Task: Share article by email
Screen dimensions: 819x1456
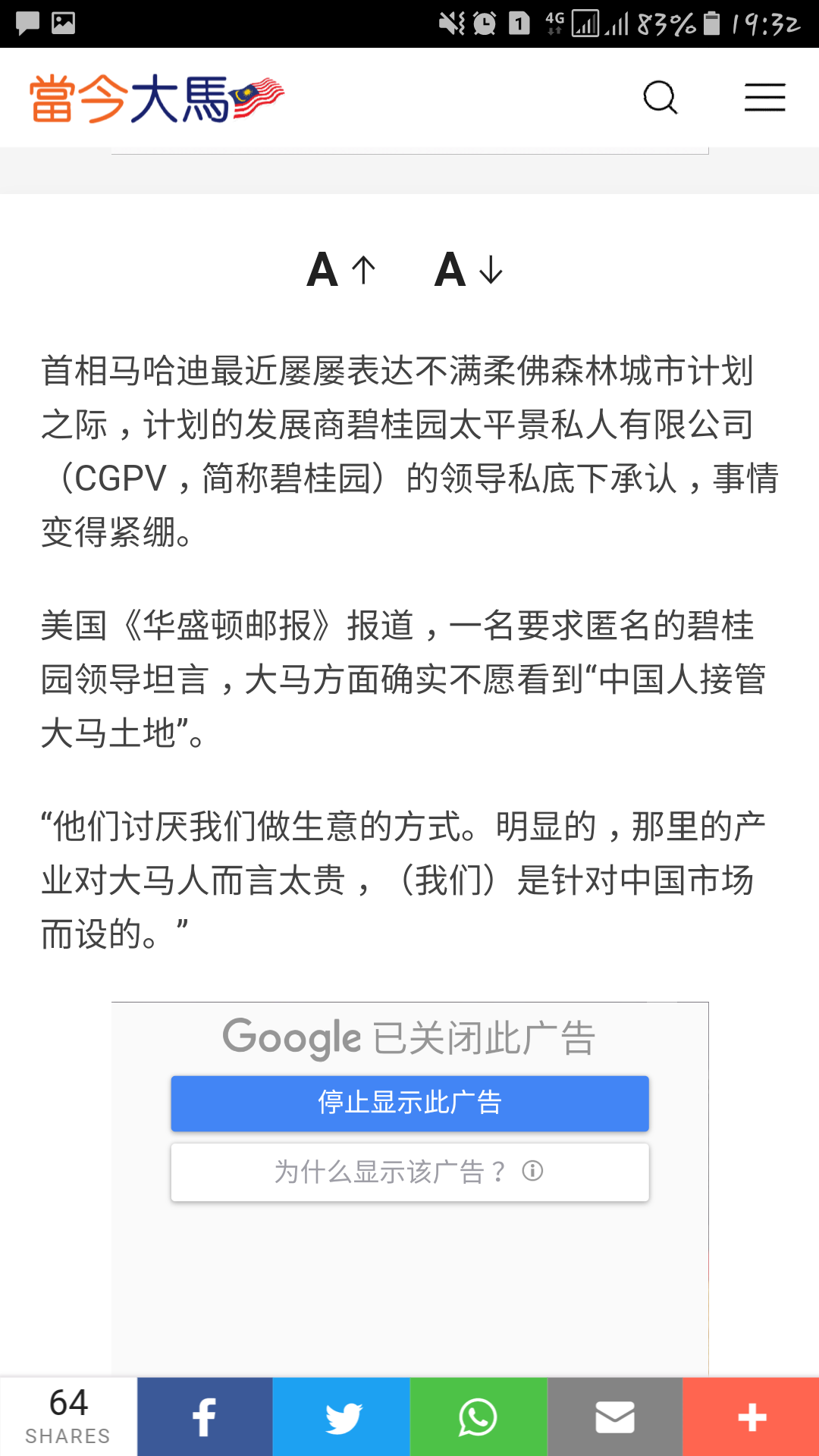Action: [614, 1417]
